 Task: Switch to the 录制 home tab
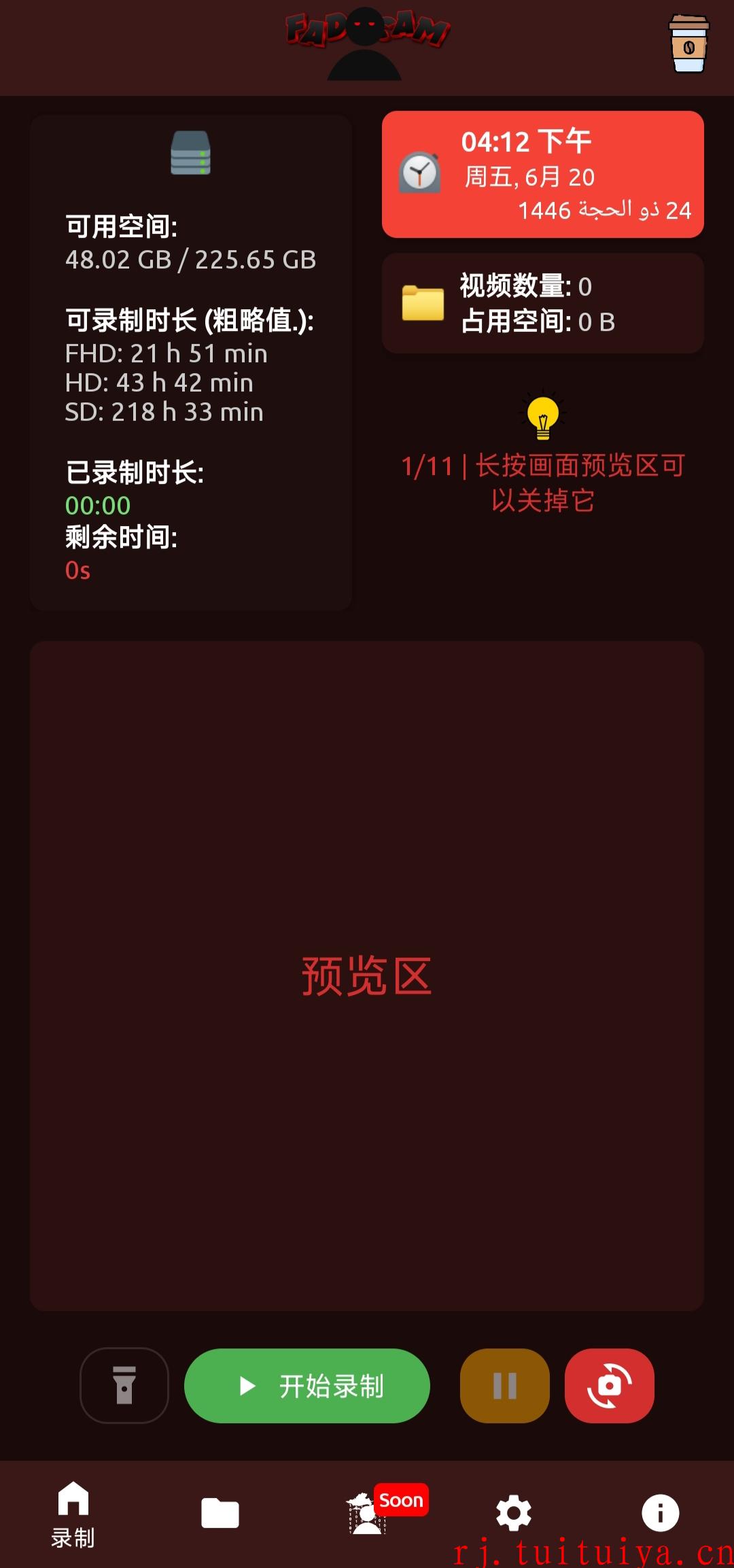[x=73, y=1514]
